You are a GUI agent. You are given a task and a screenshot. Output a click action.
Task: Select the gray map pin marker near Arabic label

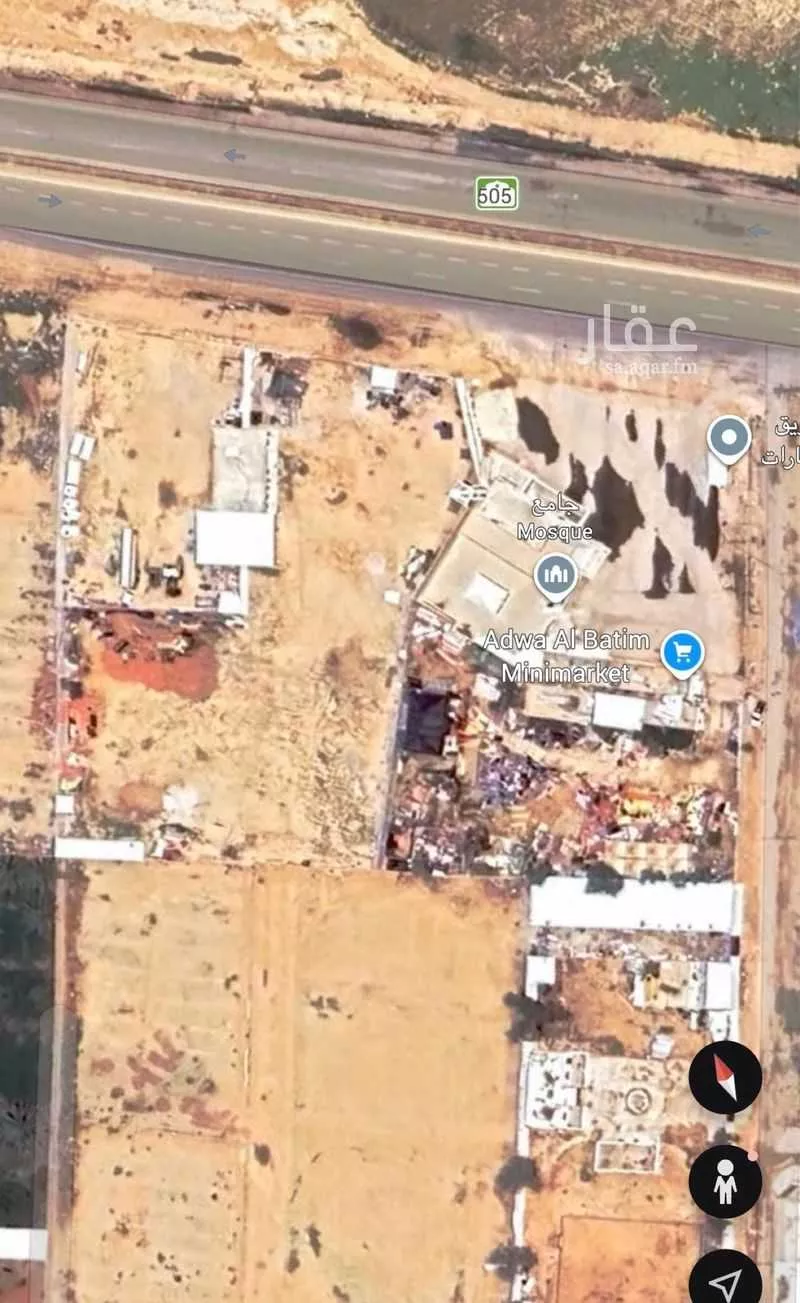pos(726,436)
